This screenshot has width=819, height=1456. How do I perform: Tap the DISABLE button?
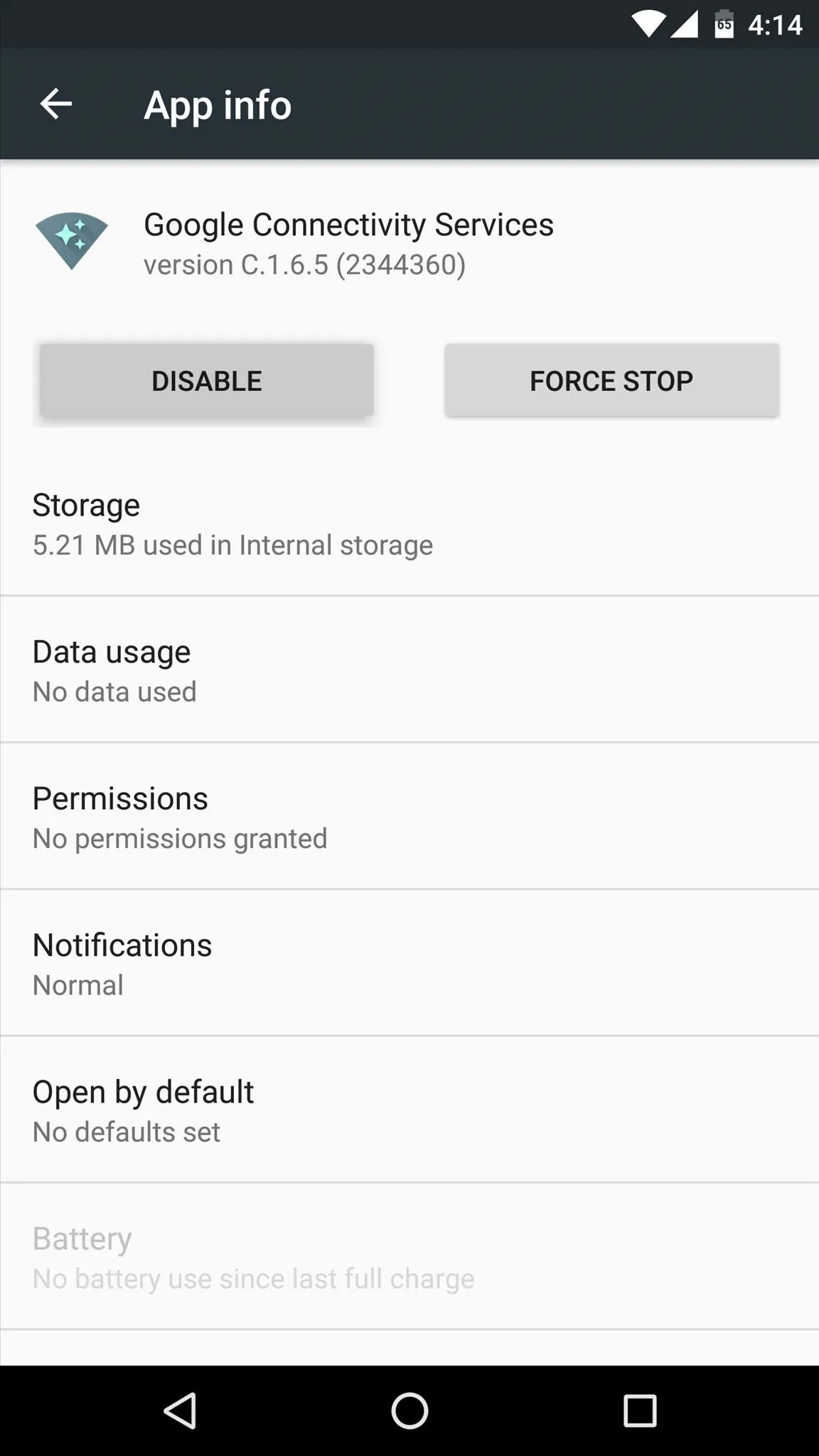click(x=206, y=380)
